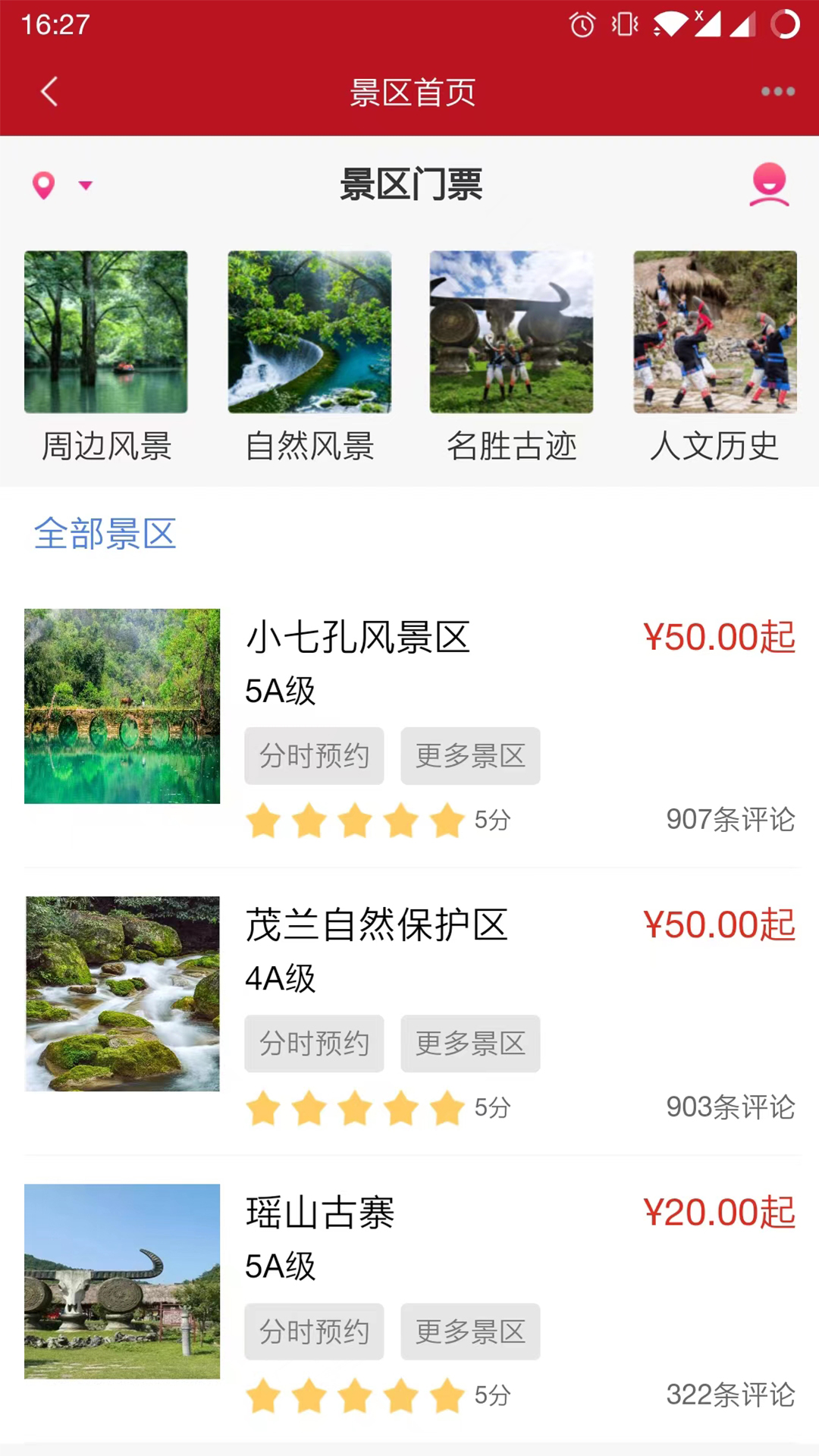View the 907条评论 reviews
The height and width of the screenshot is (1456, 819).
tap(730, 821)
